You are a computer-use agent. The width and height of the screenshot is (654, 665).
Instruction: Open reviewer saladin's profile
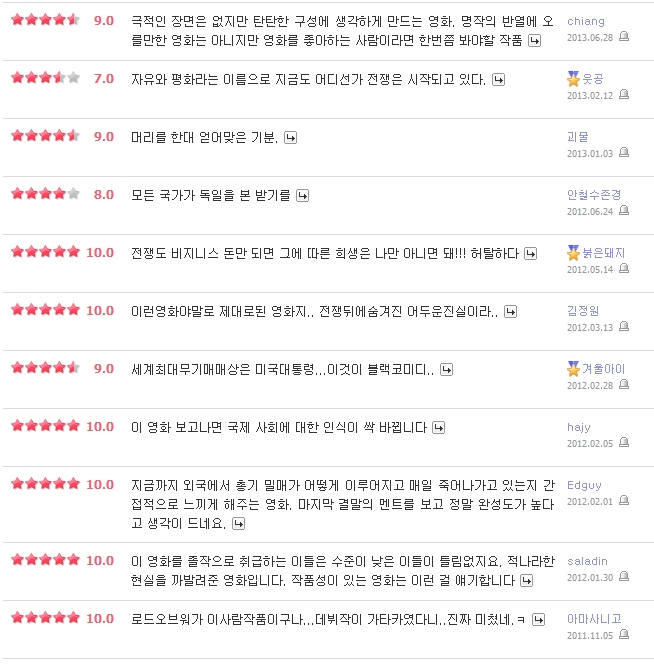pyautogui.click(x=587, y=561)
